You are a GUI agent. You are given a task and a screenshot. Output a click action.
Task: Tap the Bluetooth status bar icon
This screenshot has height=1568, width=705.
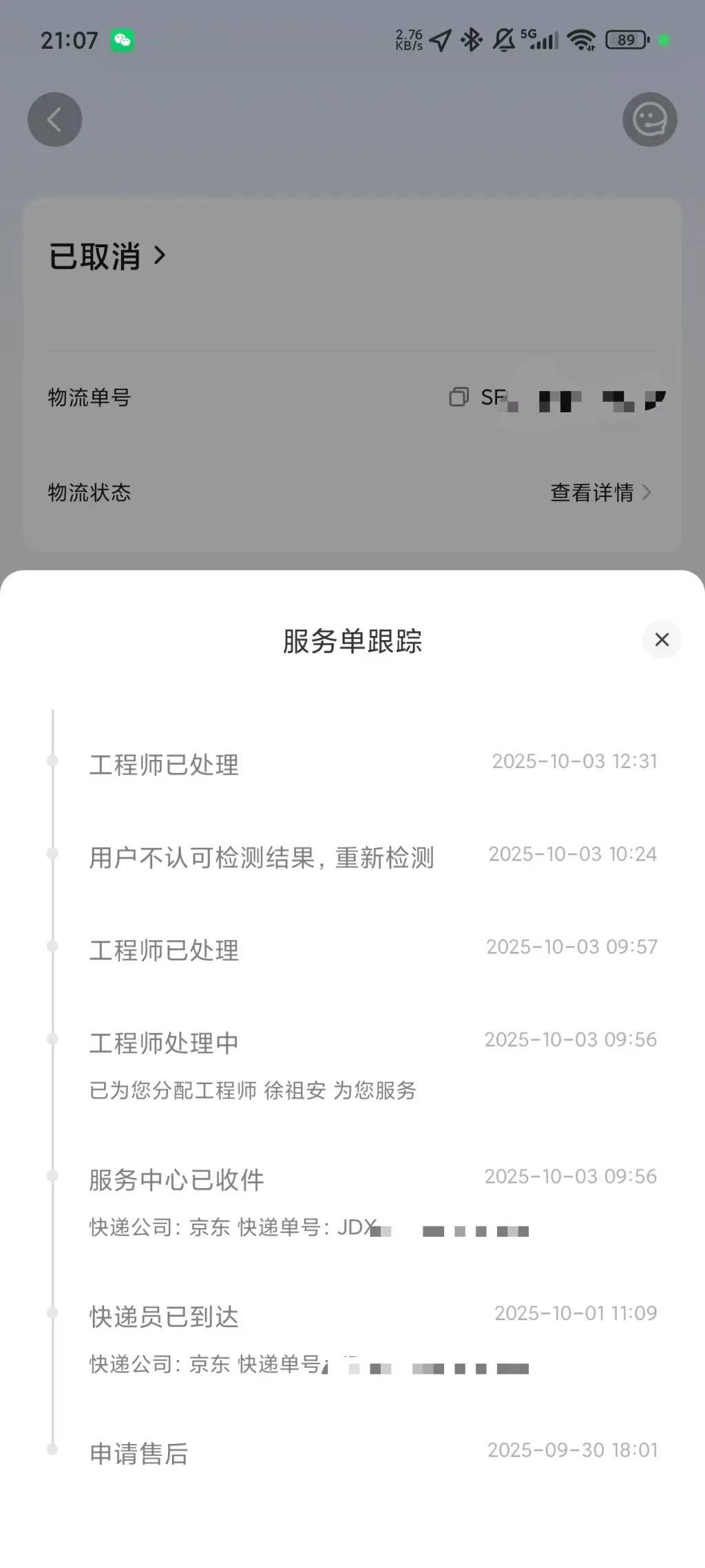pos(471,40)
